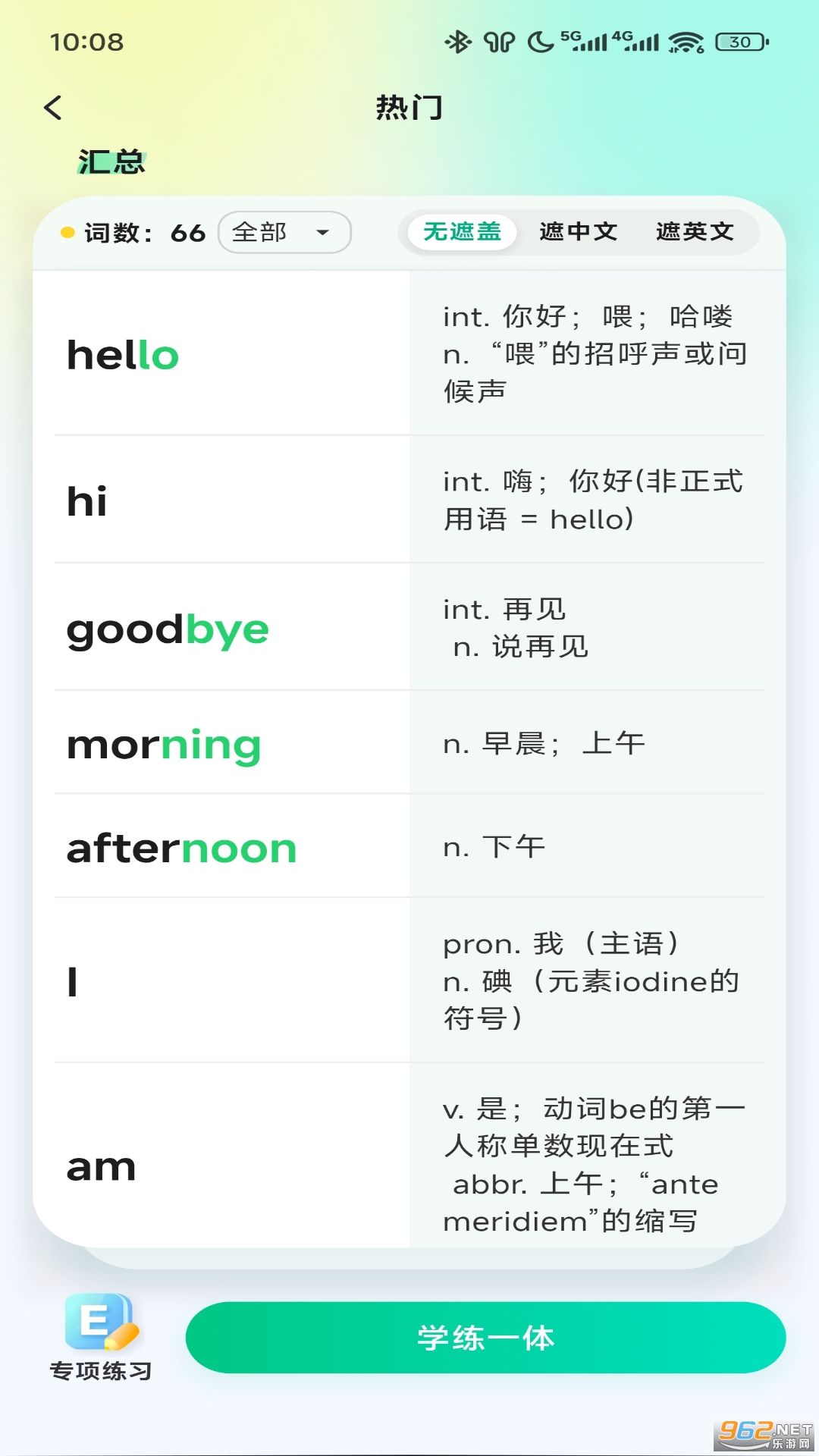
Task: Open the word entry goodbye
Action: tap(168, 629)
